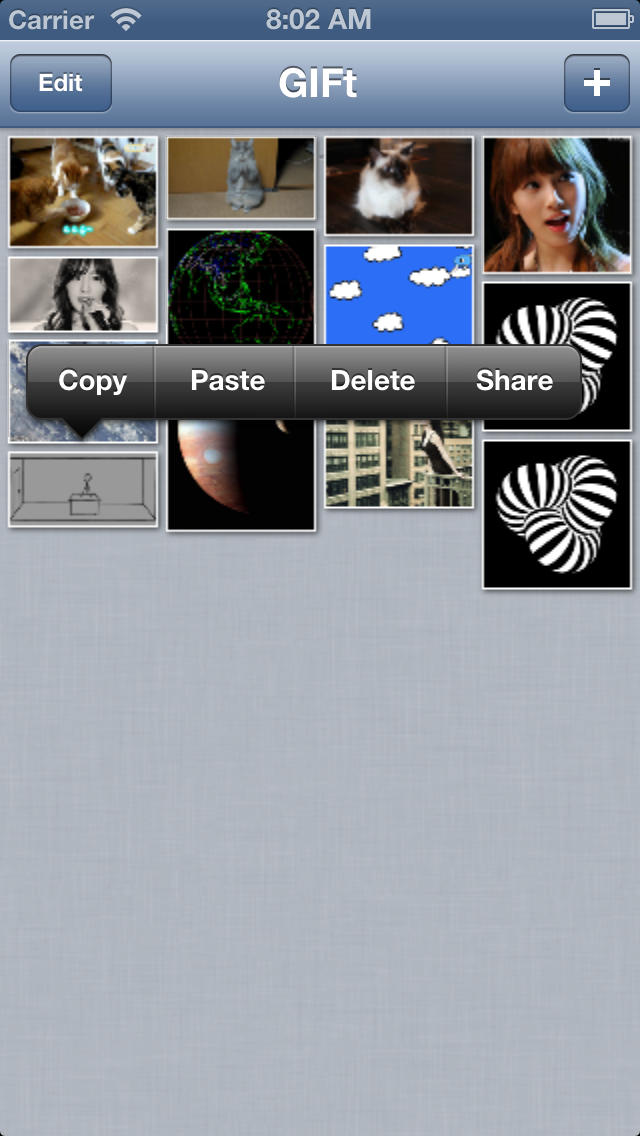Add a new GIF with plus button
This screenshot has height=1136, width=640.
coord(597,83)
